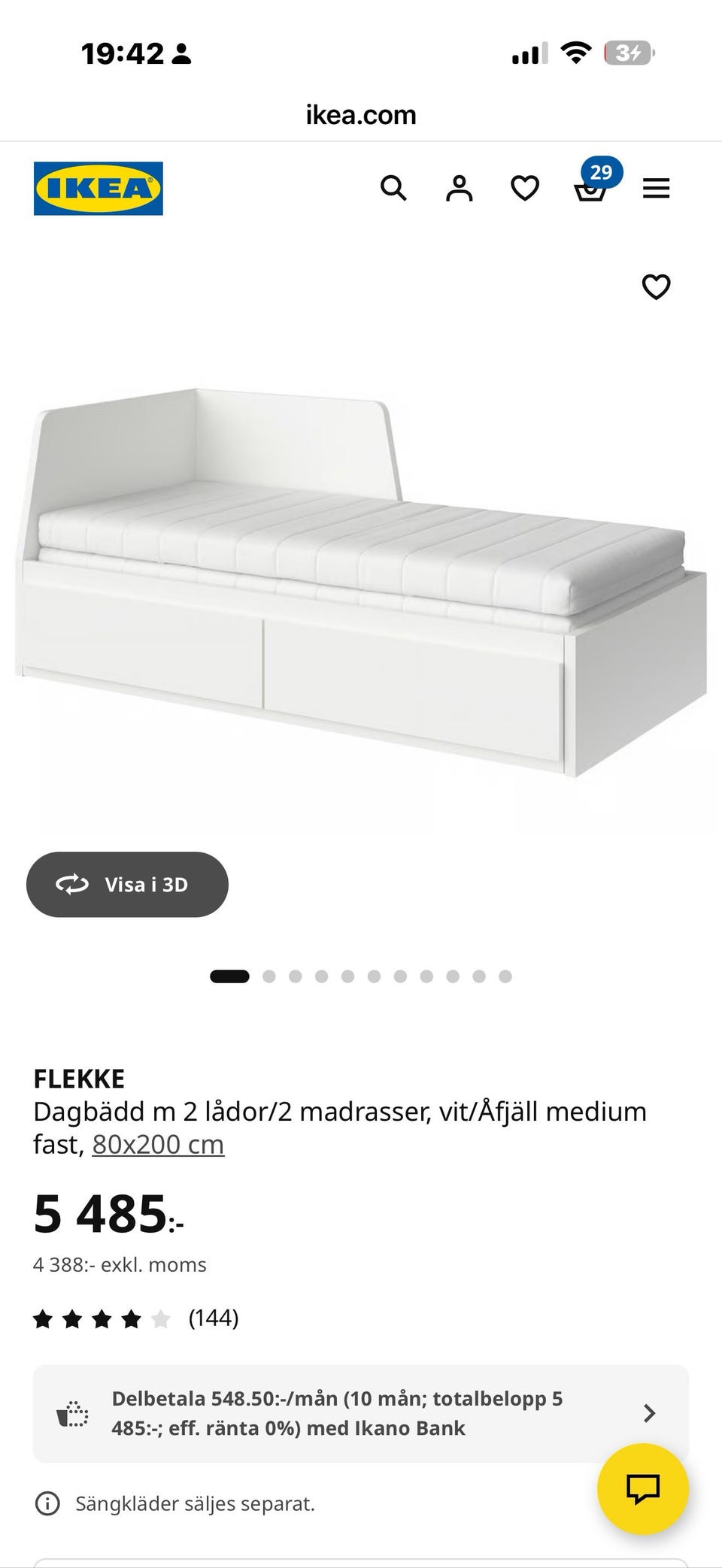Open the star rating with 144 reviews
This screenshot has width=722, height=1568.
tap(136, 1318)
